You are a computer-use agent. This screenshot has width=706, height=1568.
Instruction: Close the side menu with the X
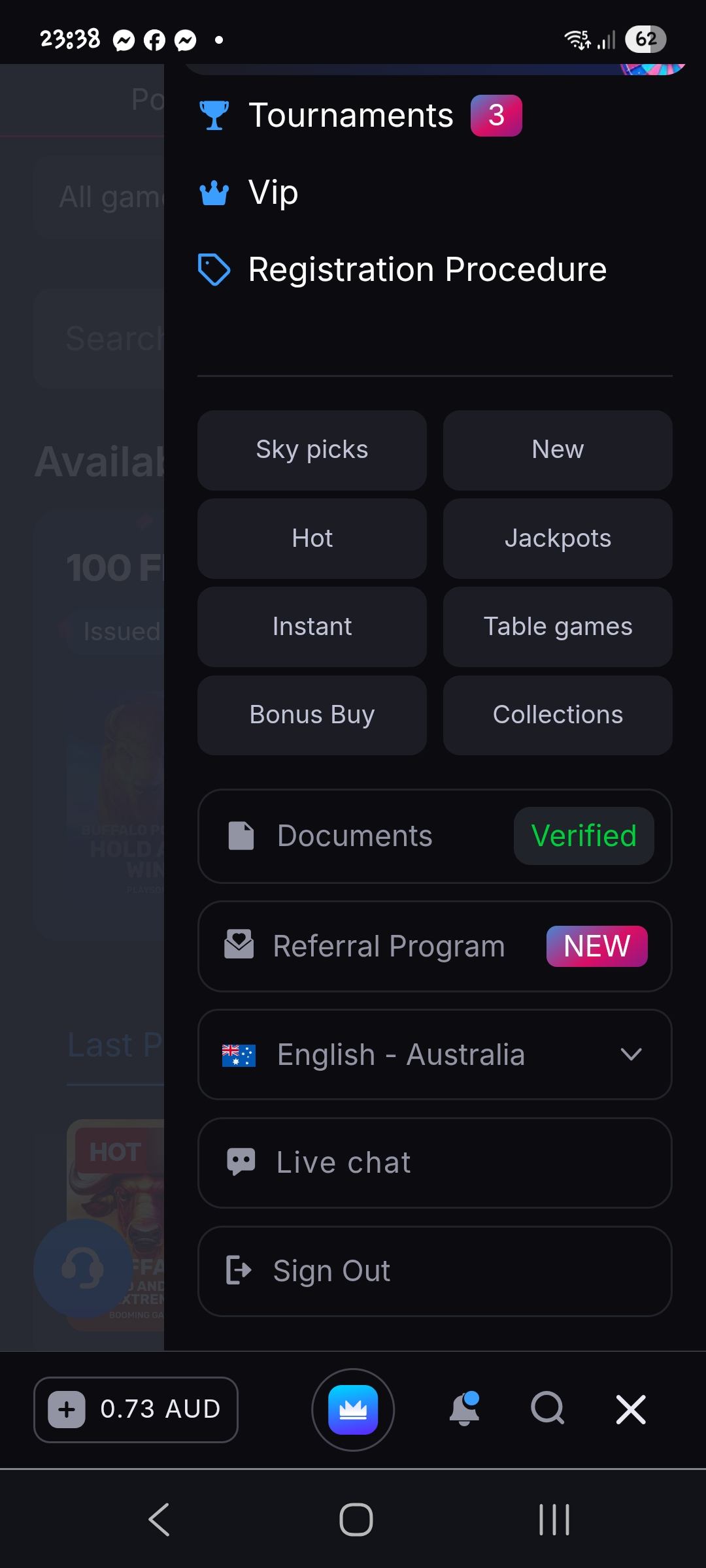pos(631,1409)
